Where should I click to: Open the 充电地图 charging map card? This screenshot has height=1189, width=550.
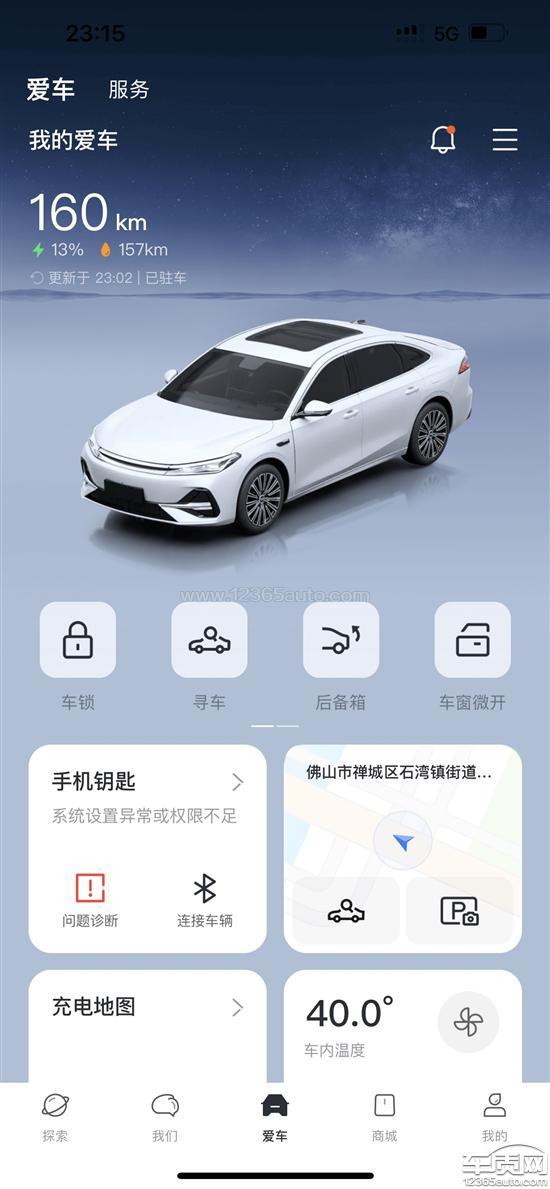coord(147,1025)
